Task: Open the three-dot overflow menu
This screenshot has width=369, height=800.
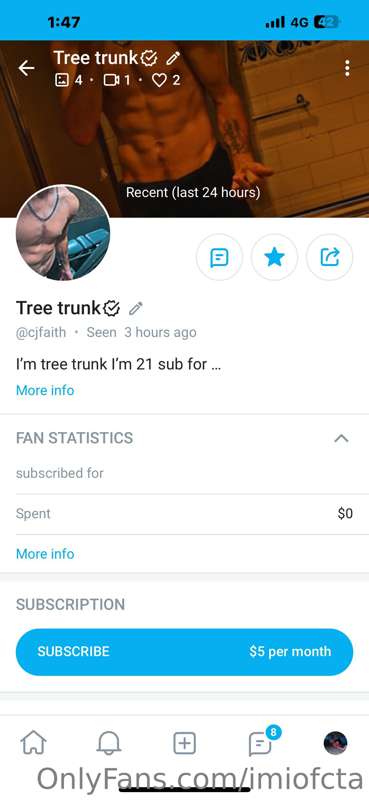Action: tap(347, 68)
